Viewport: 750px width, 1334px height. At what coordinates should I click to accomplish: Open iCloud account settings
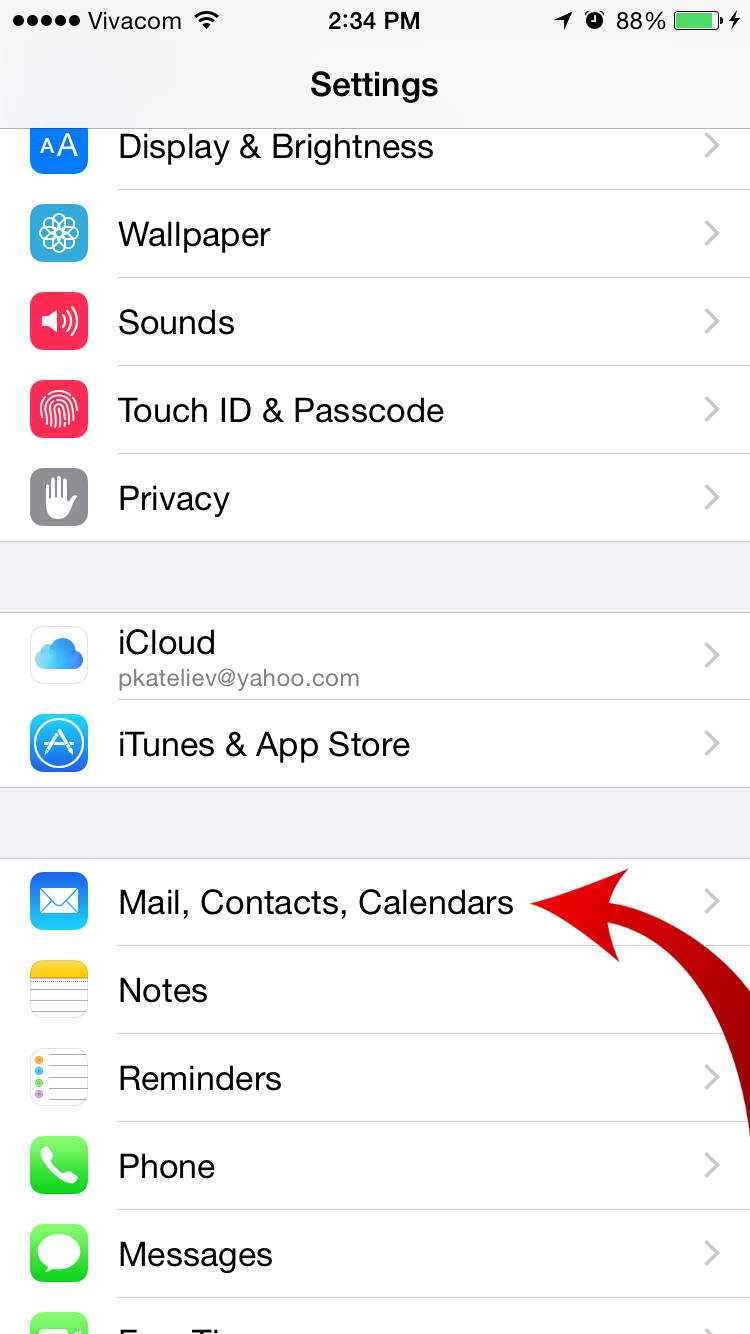click(375, 656)
